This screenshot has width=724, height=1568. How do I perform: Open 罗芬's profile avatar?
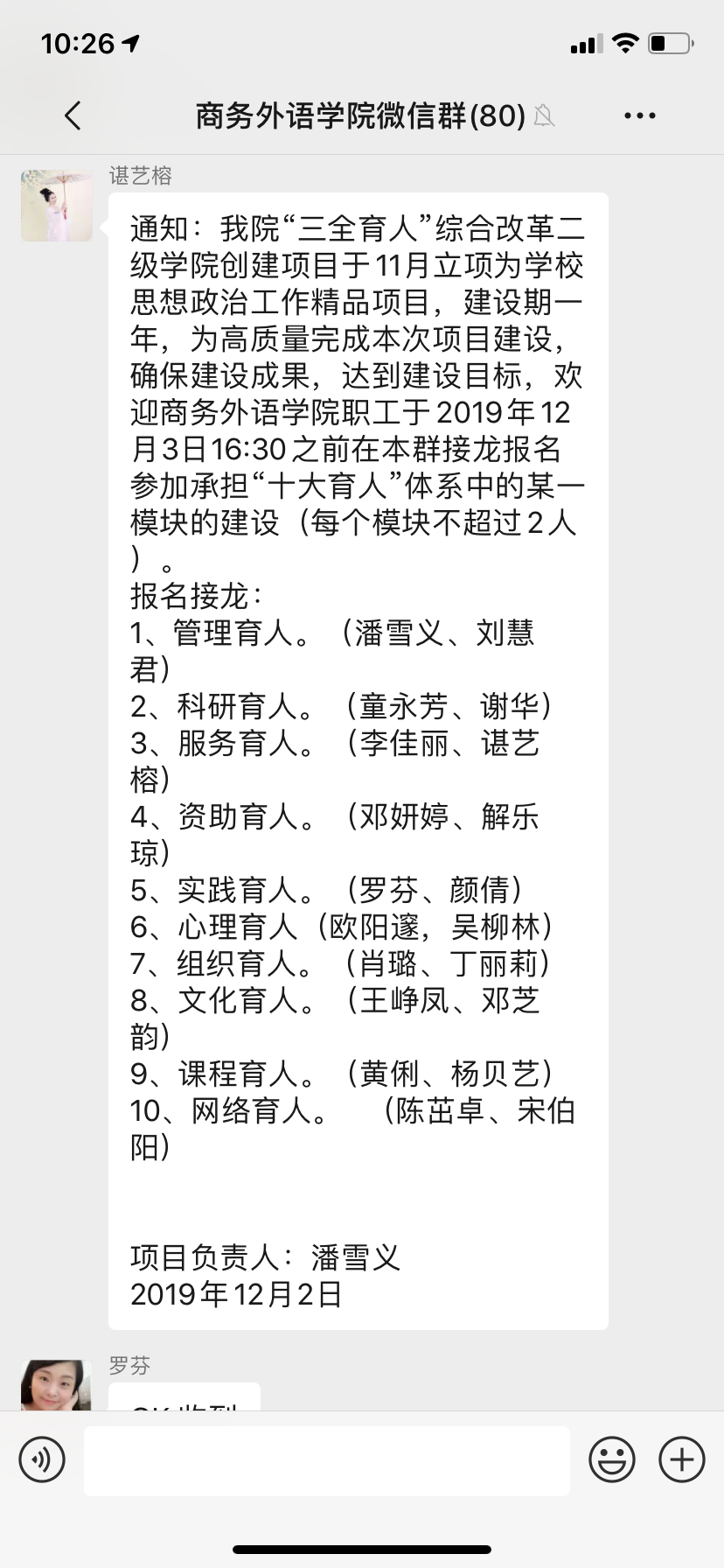point(57,1384)
